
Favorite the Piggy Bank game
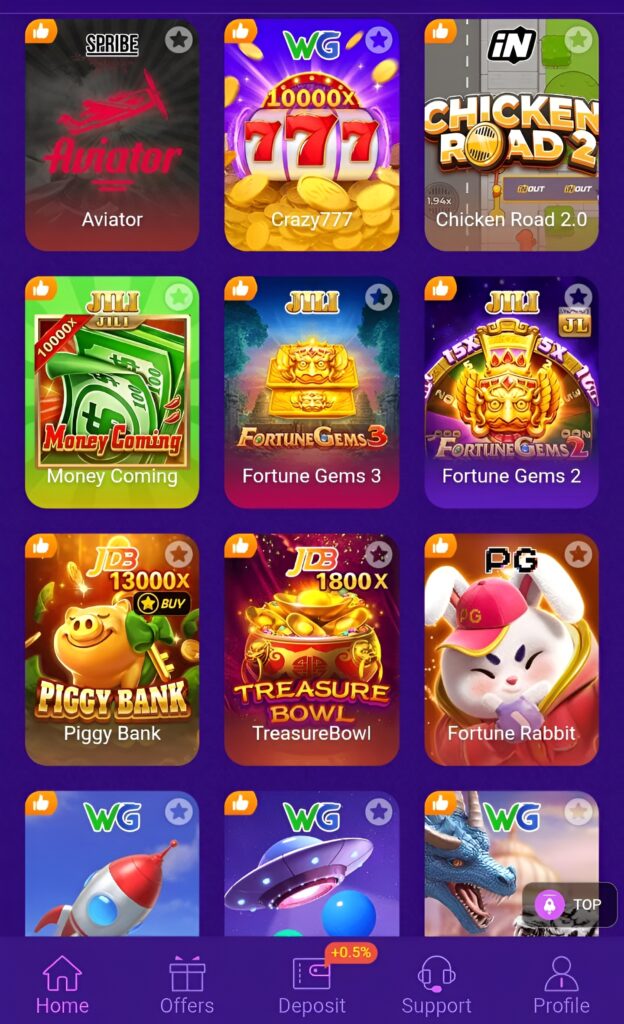(178, 554)
